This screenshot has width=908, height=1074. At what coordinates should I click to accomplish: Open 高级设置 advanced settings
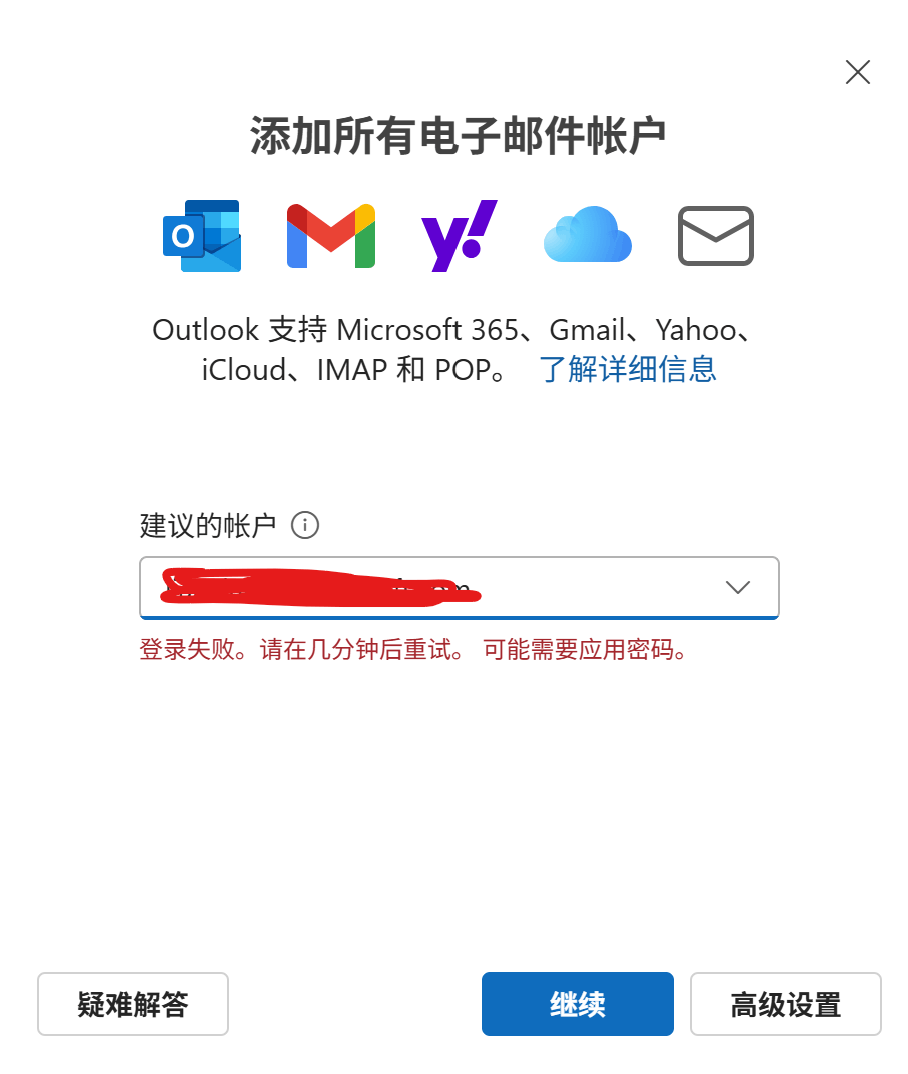(x=785, y=1004)
